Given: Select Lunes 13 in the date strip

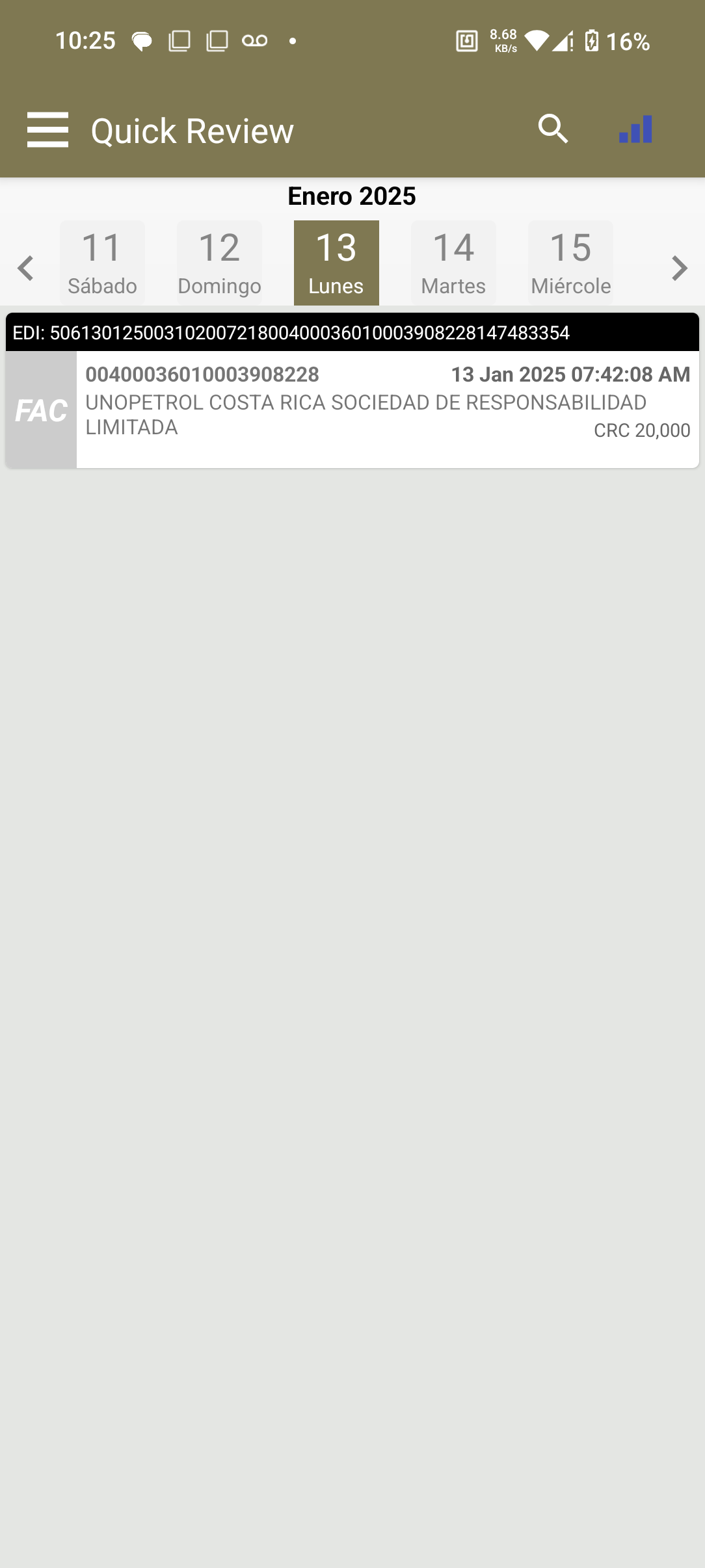Looking at the screenshot, I should click(336, 263).
